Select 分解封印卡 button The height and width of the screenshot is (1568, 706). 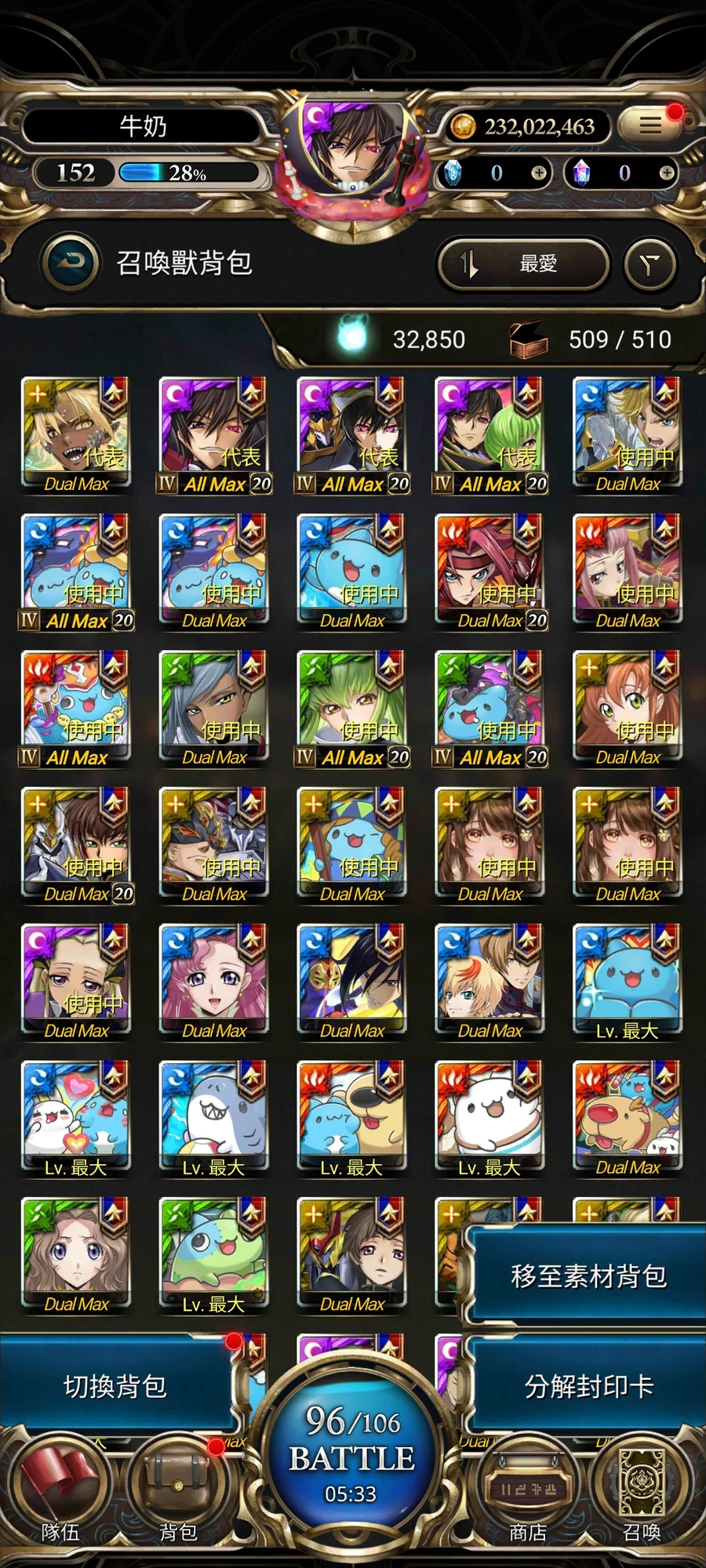point(588,1386)
